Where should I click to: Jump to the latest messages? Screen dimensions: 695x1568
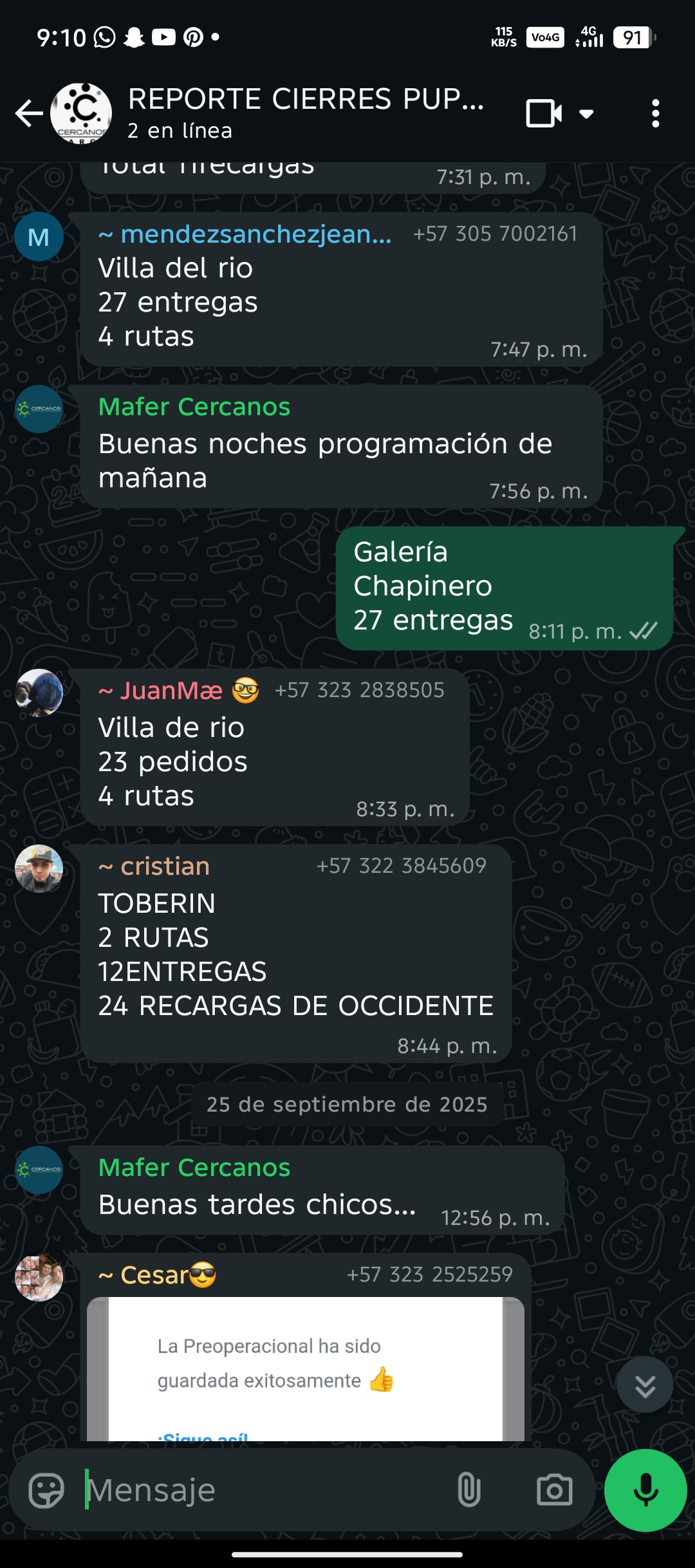pos(645,1385)
